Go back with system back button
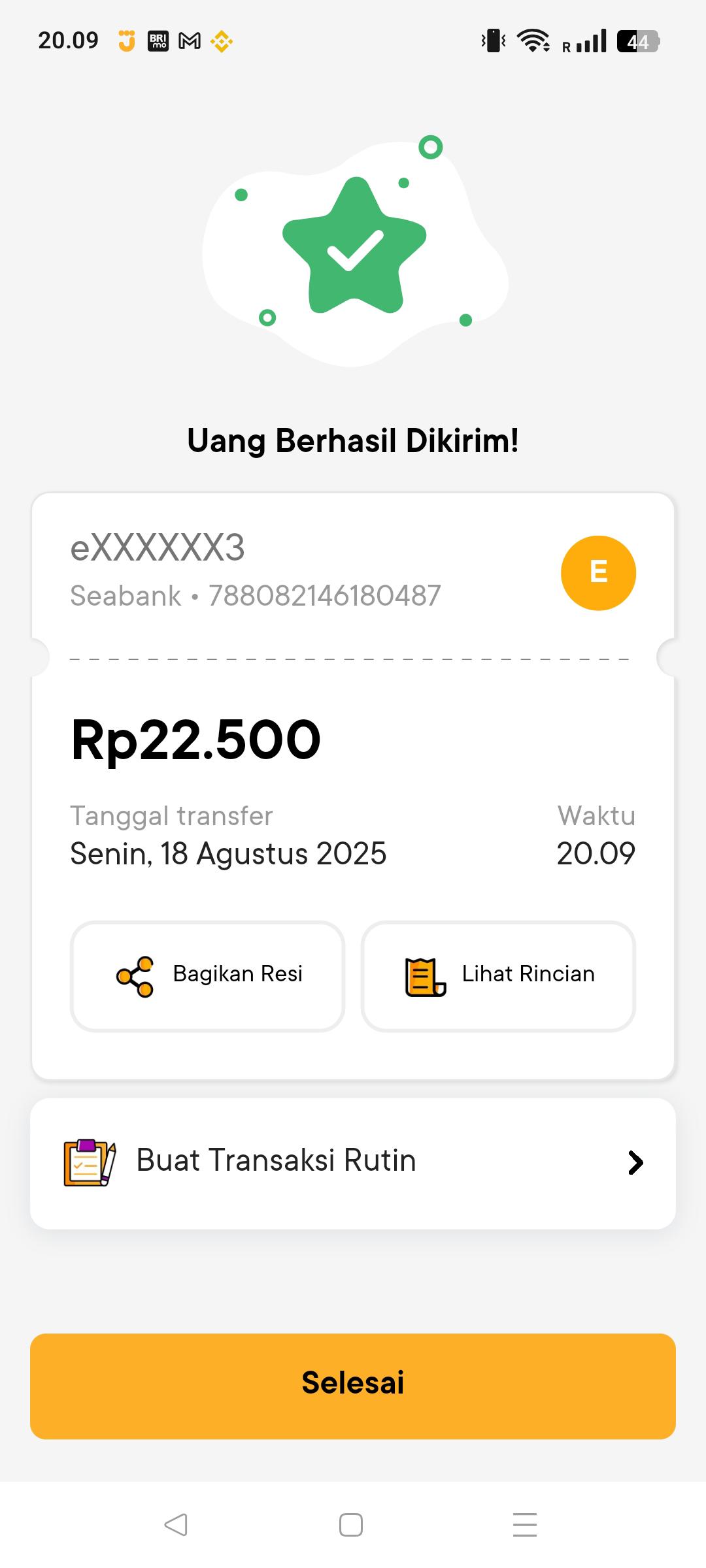Screen dimensions: 706x1568 (176, 1524)
